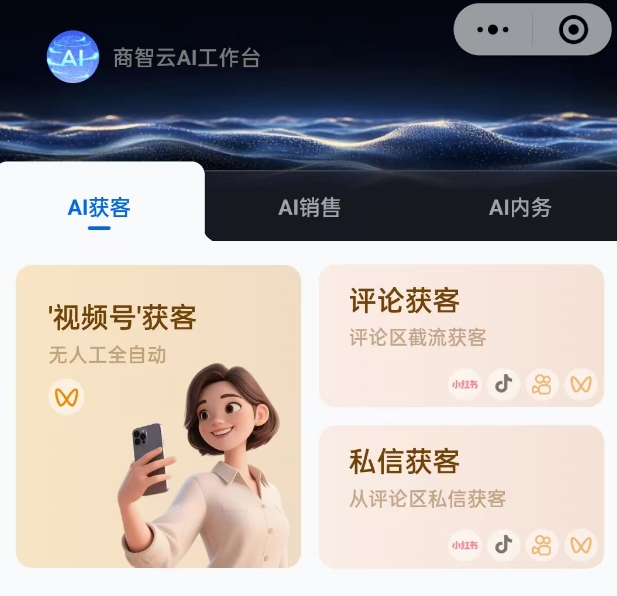Open the 私信获客 card

461,496
